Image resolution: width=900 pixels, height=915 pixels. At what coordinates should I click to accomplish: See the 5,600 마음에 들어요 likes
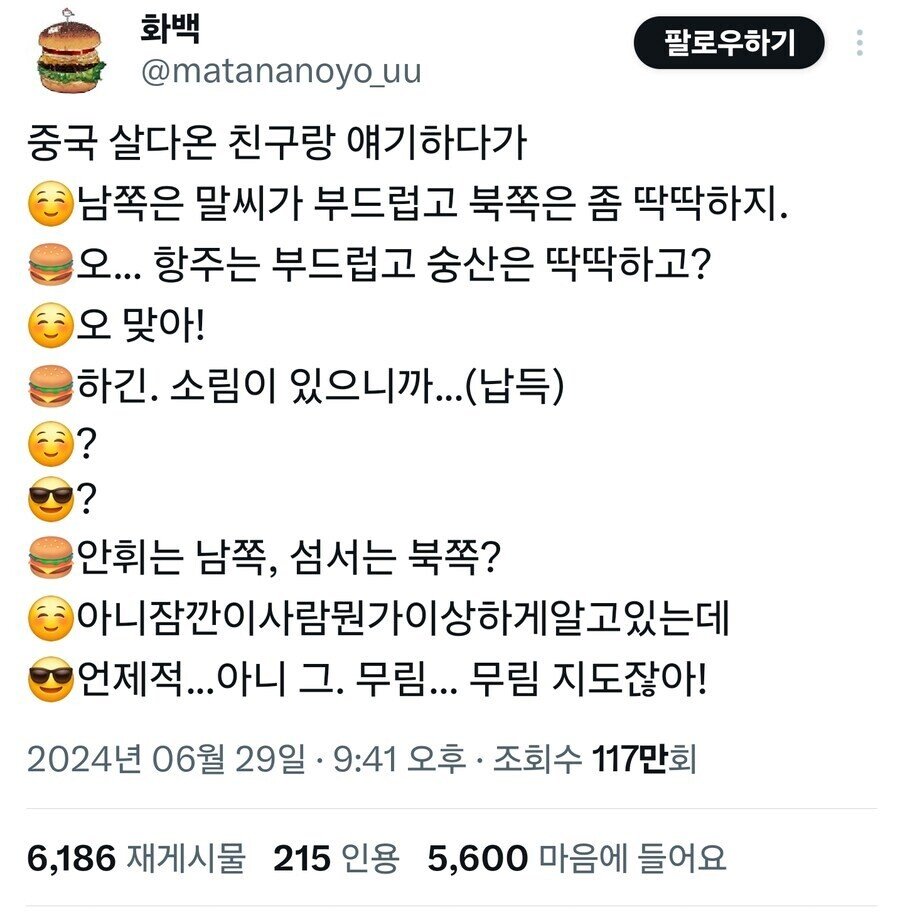coord(576,858)
